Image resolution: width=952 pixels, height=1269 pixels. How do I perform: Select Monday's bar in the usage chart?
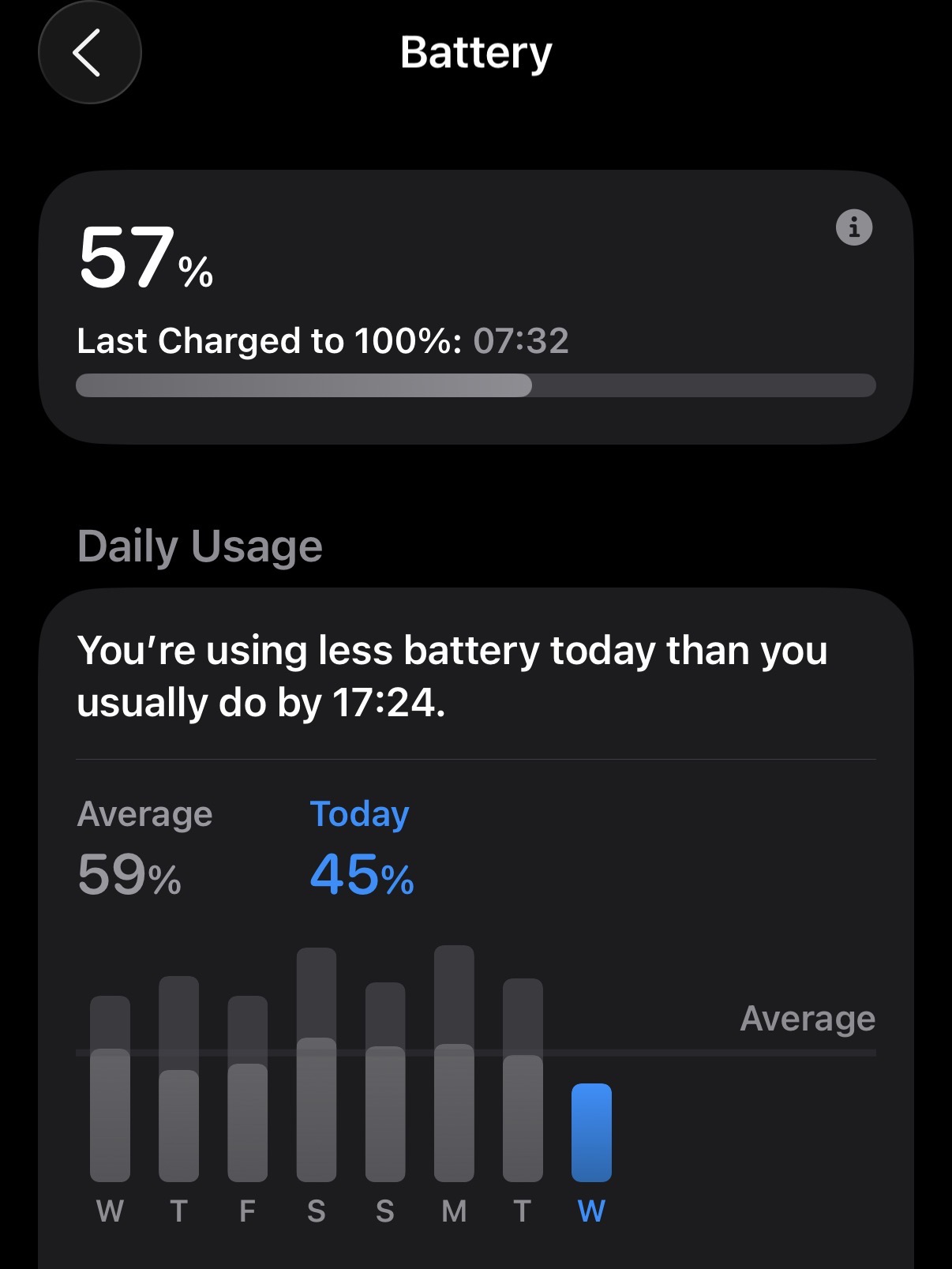[454, 1064]
